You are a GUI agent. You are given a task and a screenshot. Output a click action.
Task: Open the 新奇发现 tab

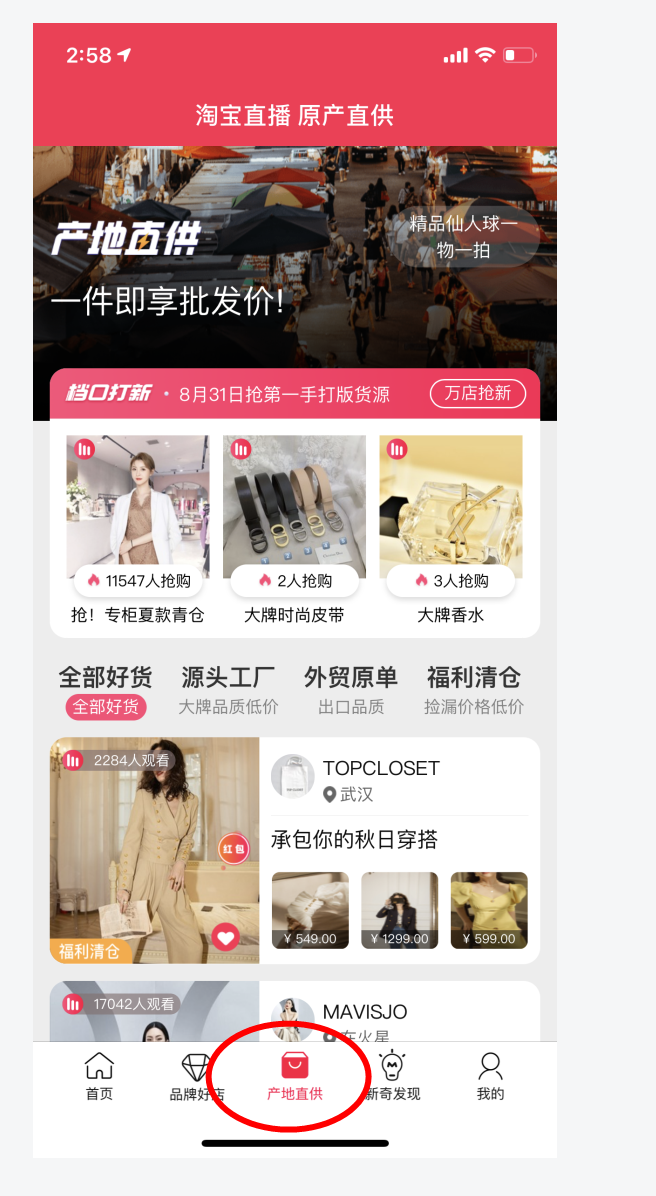point(393,1076)
